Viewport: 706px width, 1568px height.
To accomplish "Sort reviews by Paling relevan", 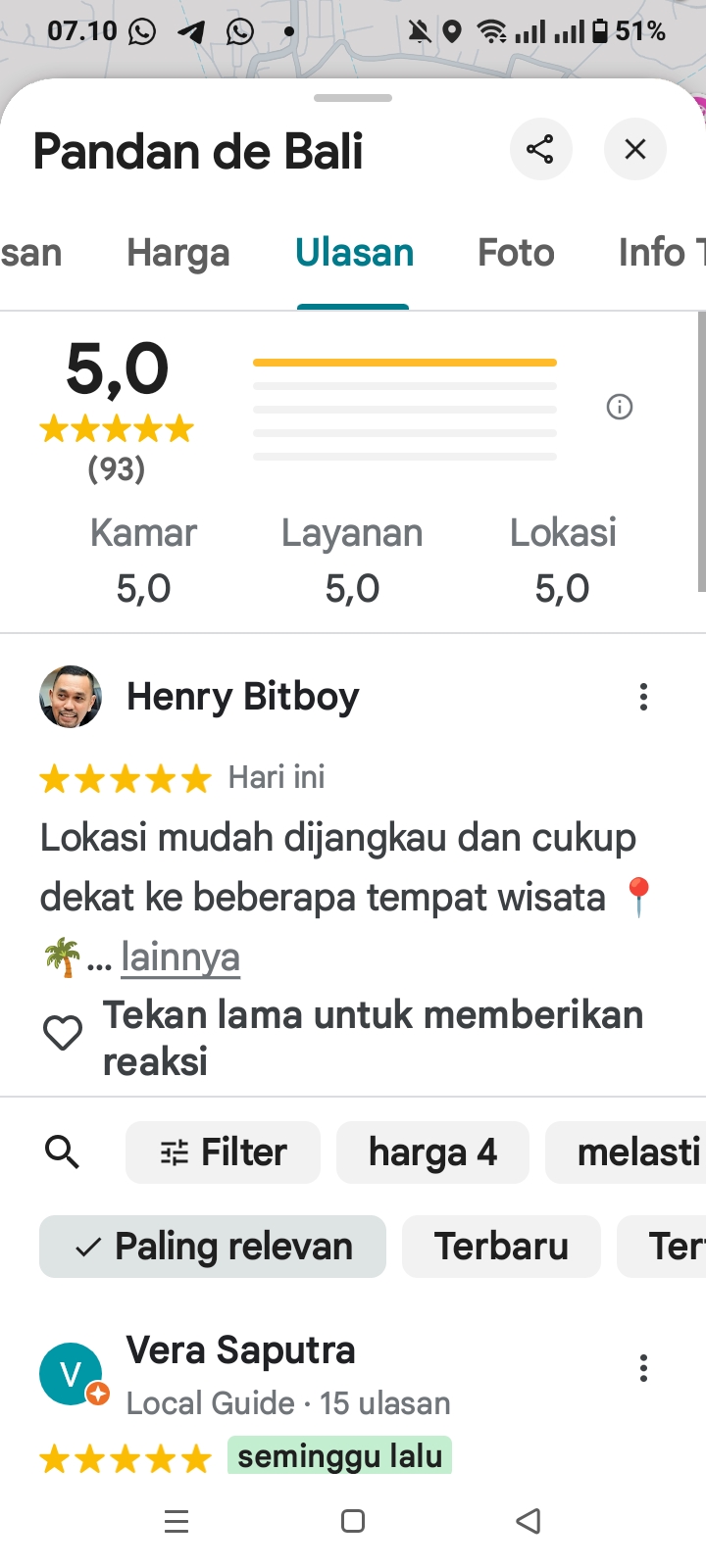I will click(213, 1247).
